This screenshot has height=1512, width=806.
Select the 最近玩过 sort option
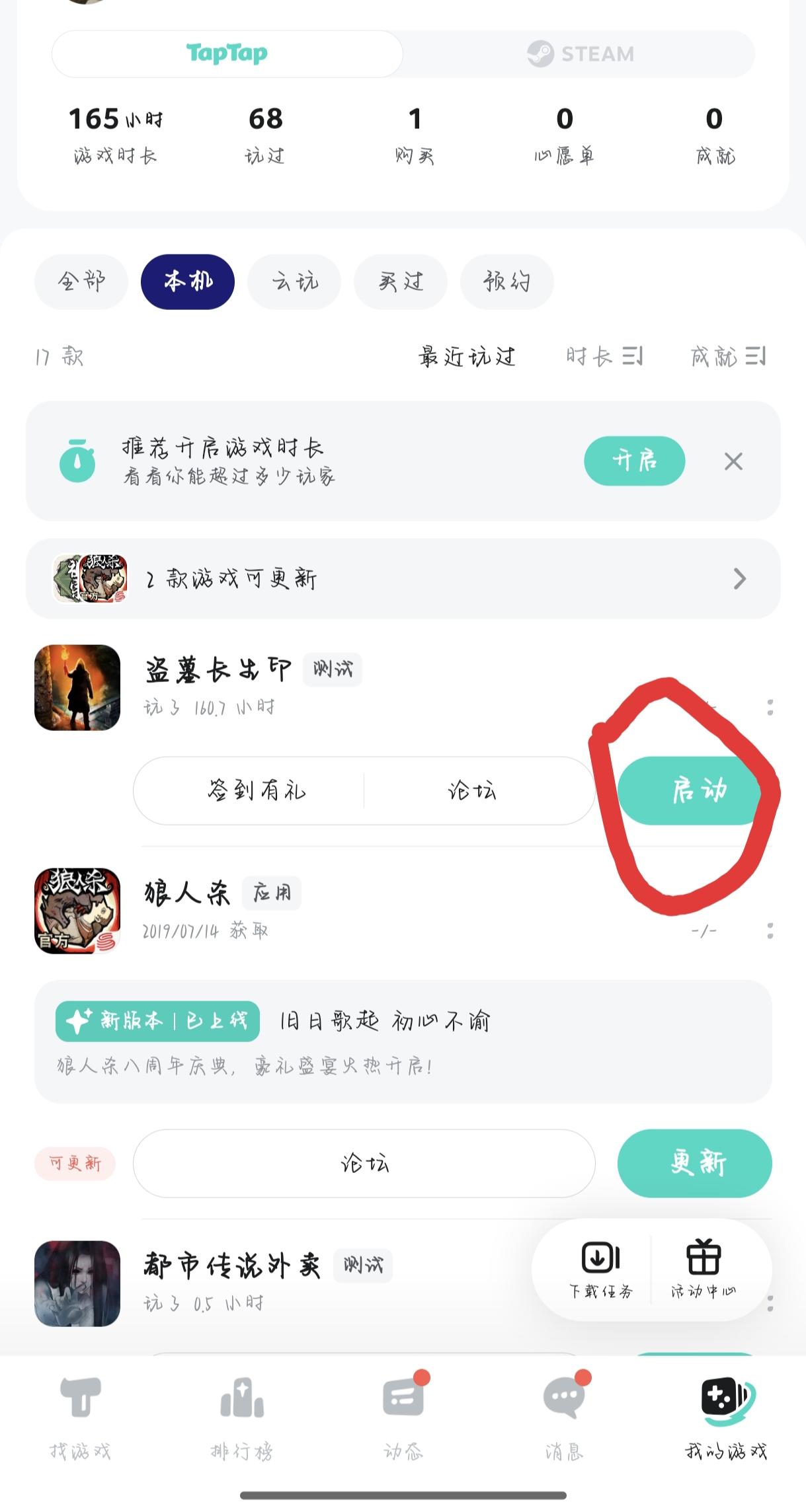(x=466, y=356)
